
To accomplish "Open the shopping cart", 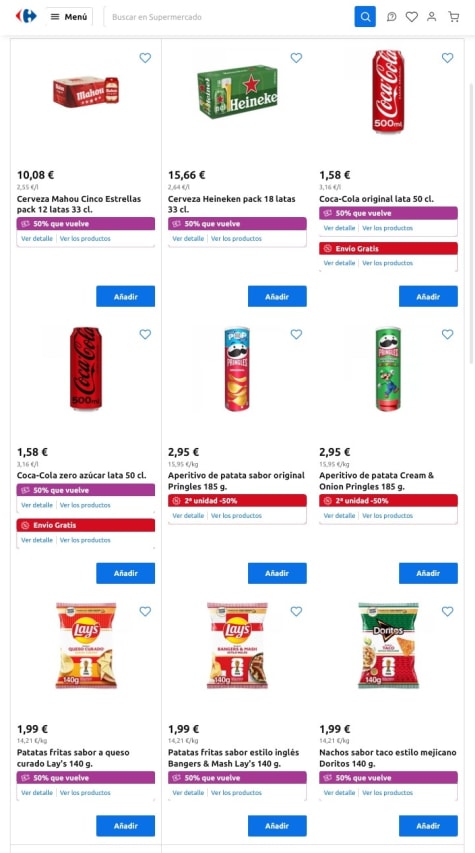I will 454,17.
